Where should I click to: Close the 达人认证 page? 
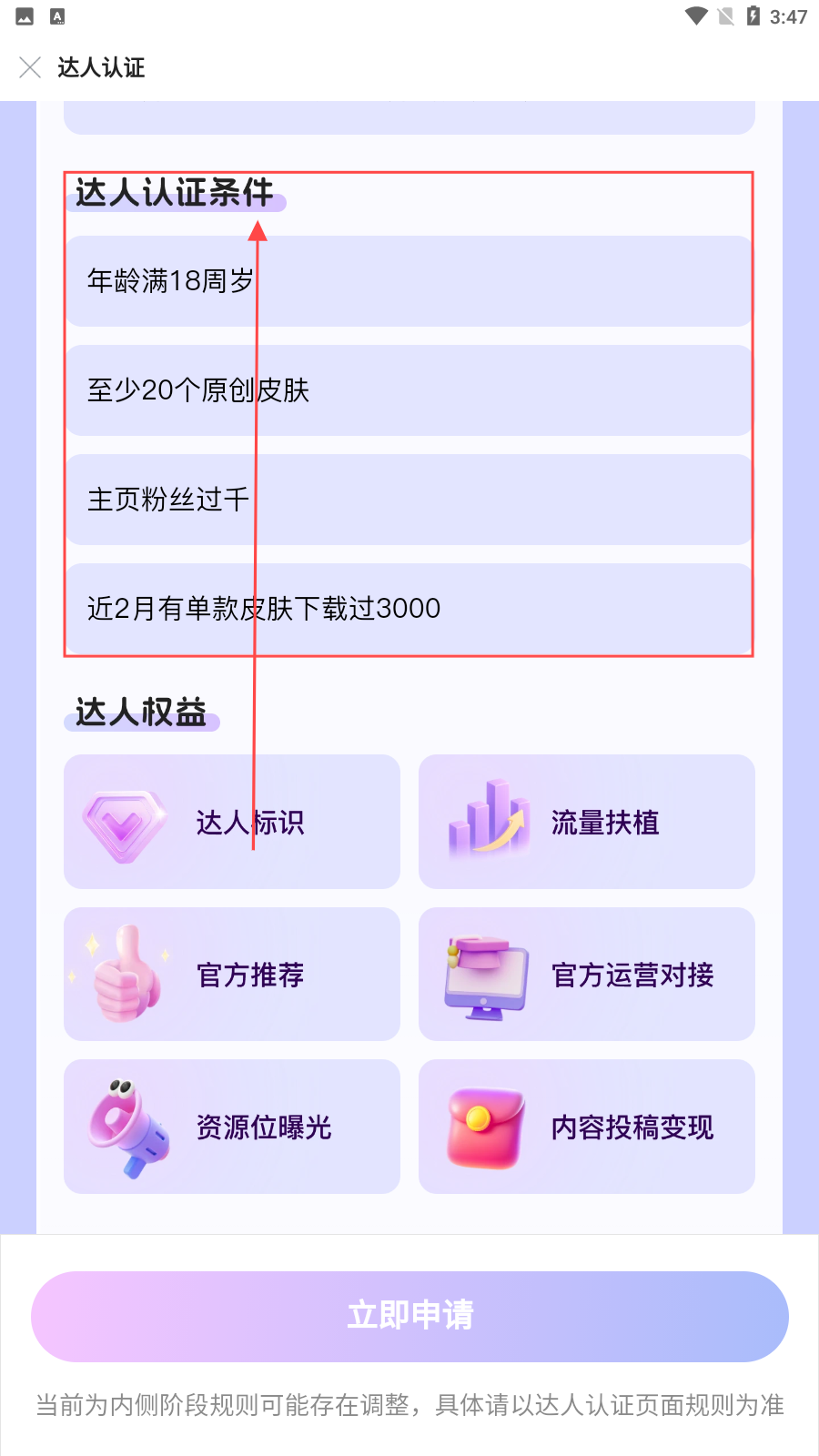tap(30, 67)
